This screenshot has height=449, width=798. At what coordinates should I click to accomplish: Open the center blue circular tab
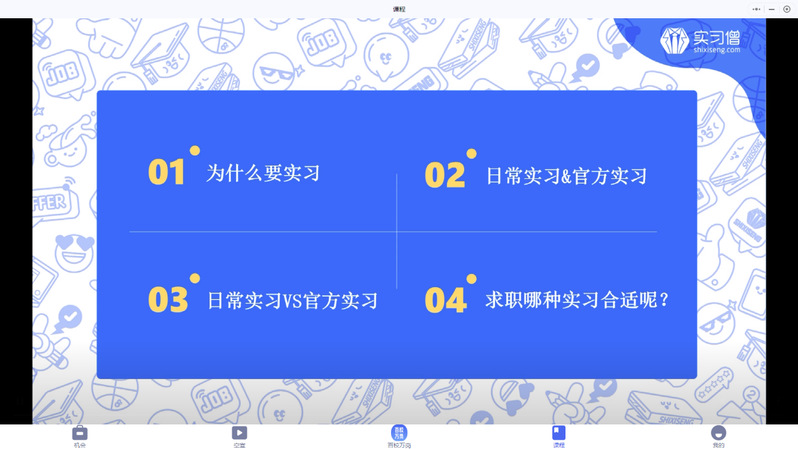tap(399, 434)
